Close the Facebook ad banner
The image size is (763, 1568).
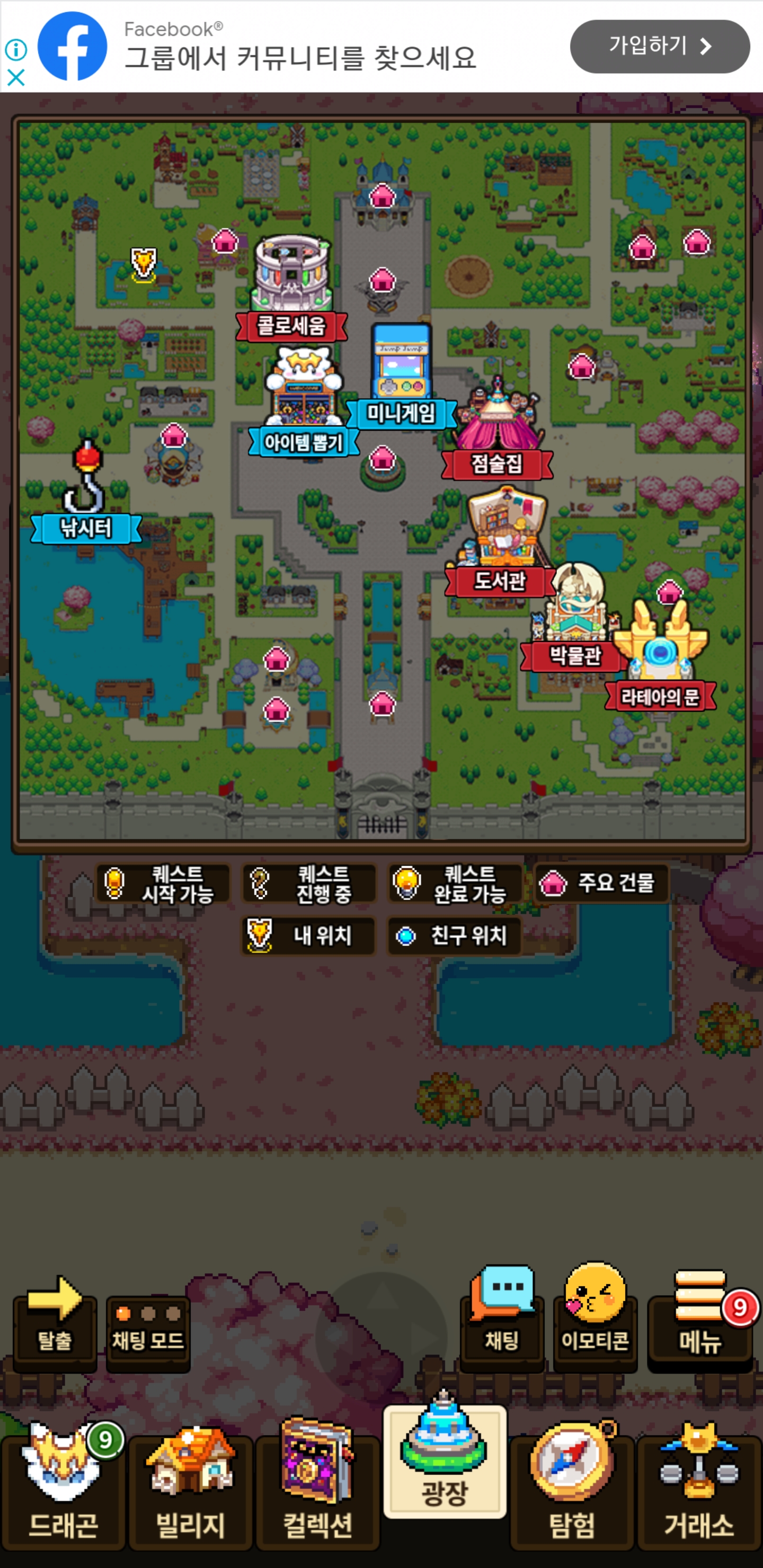pos(16,77)
